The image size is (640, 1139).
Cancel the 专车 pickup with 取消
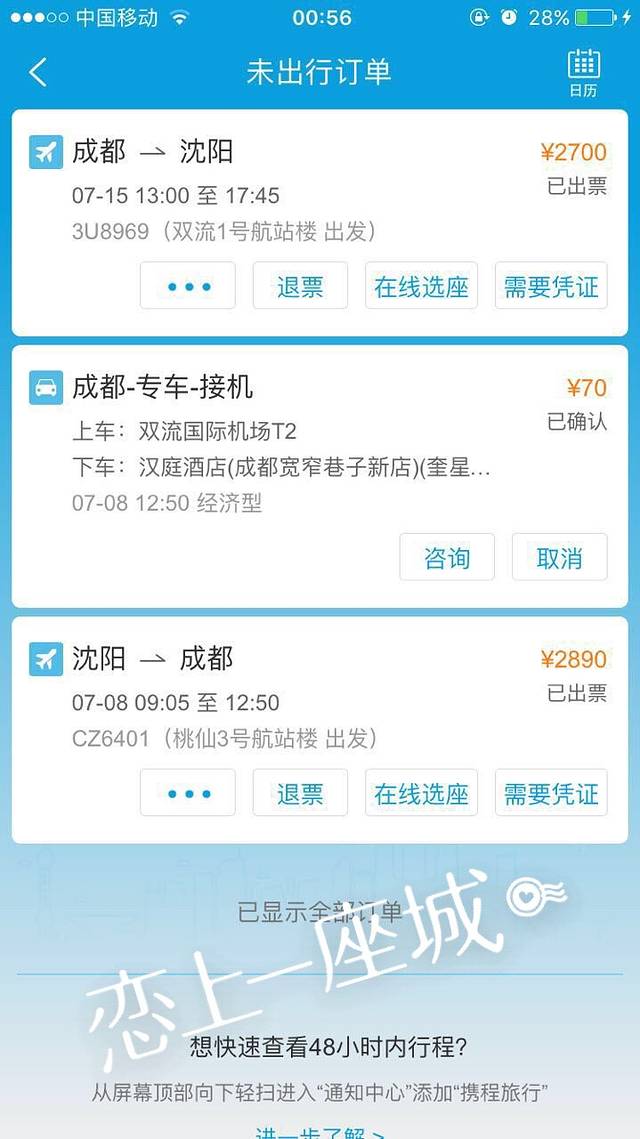(559, 558)
